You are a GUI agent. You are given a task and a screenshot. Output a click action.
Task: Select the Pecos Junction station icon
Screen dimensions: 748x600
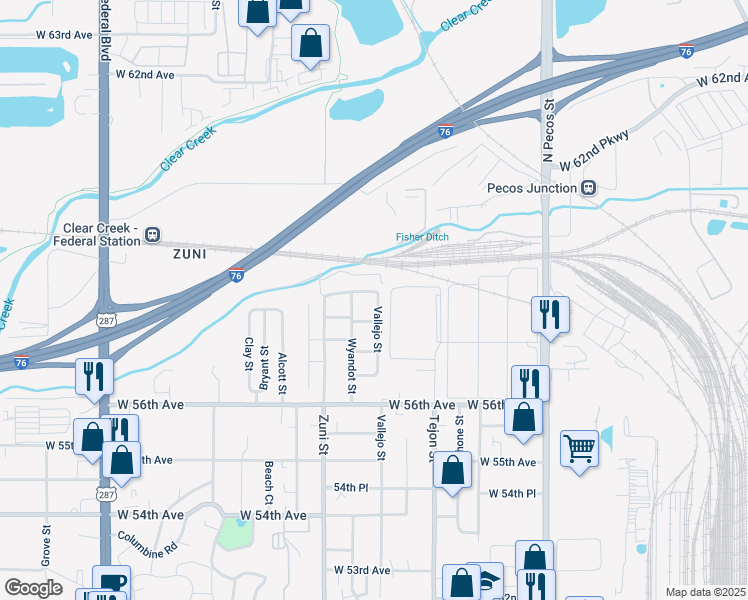590,187
